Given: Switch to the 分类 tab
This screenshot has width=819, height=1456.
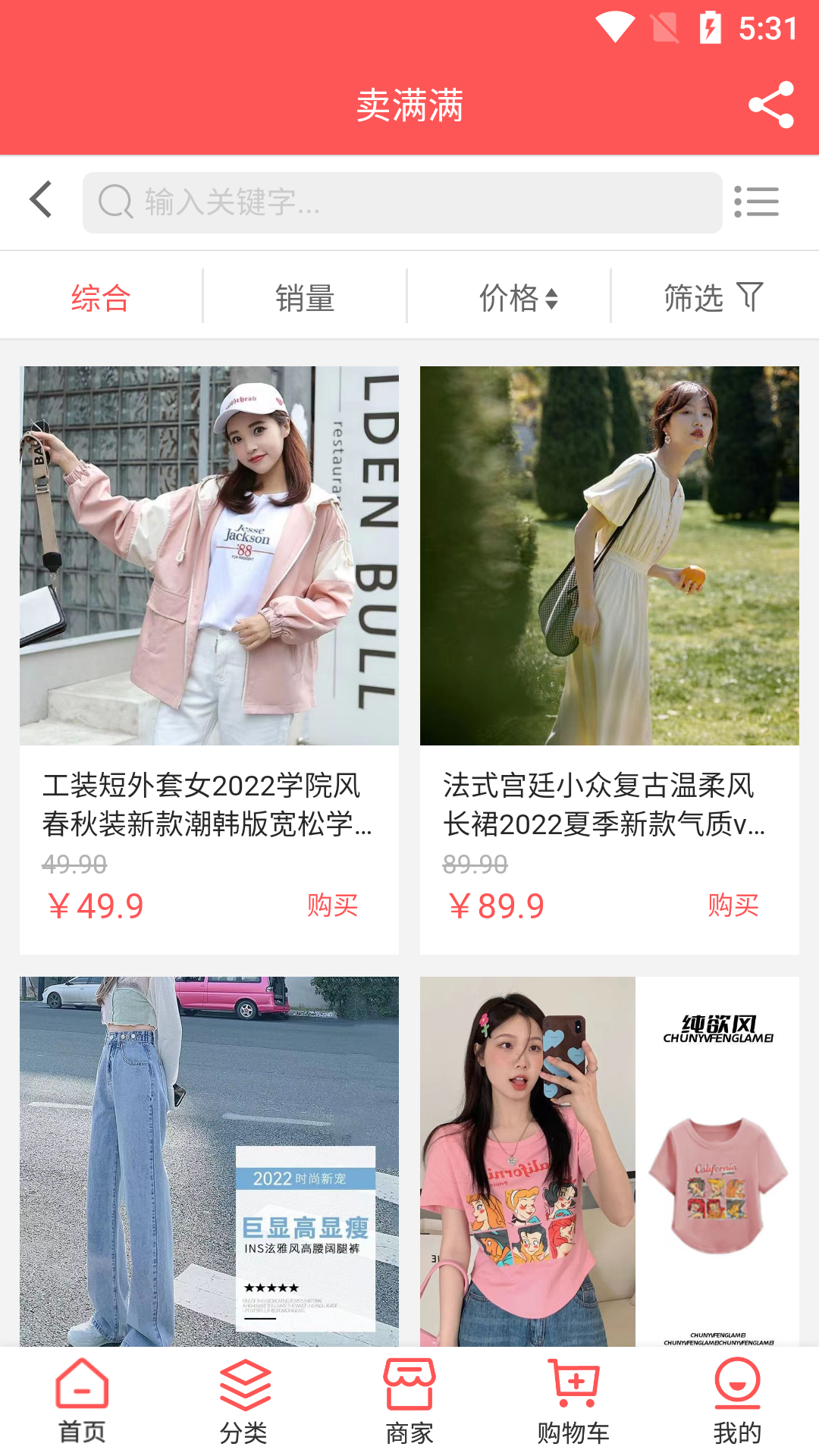Looking at the screenshot, I should [244, 1401].
